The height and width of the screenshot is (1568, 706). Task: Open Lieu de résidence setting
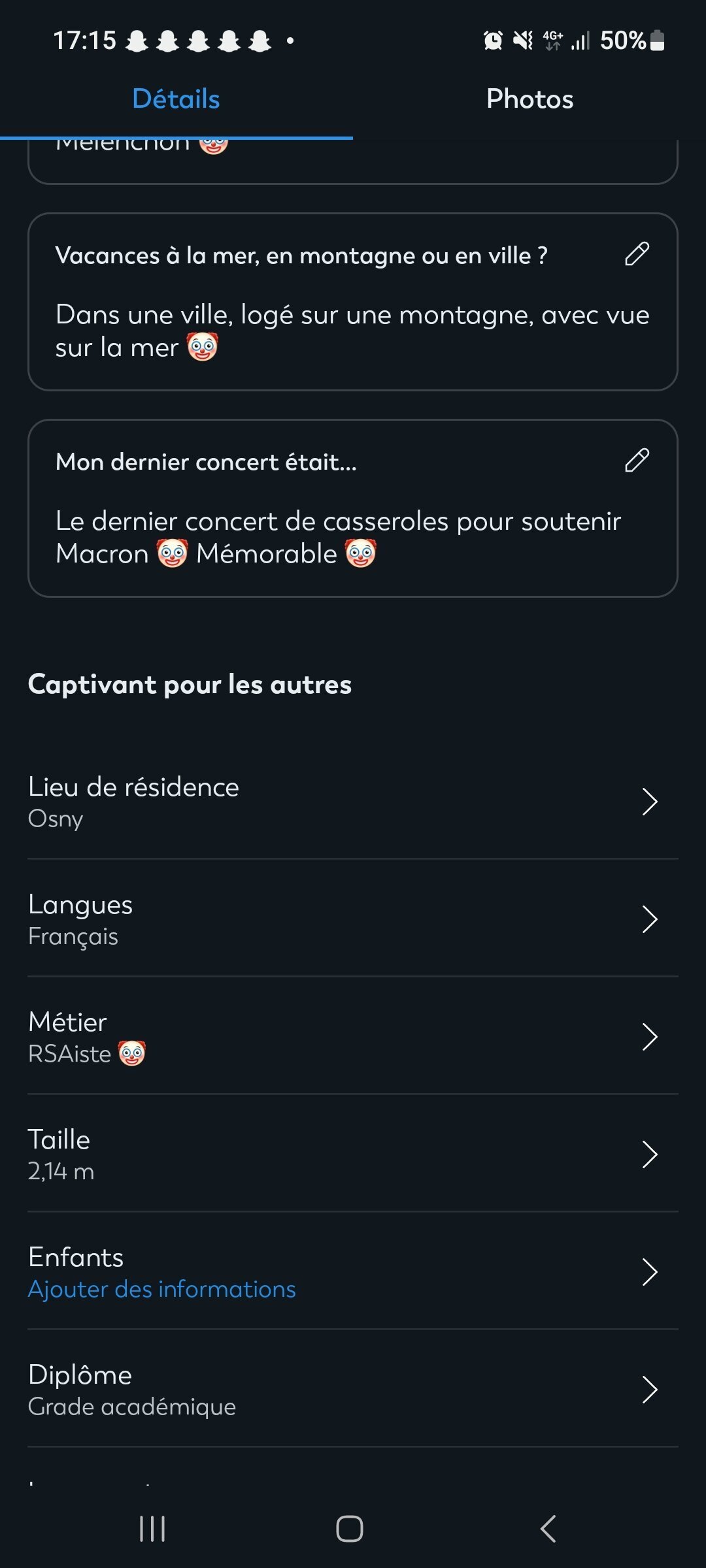[353, 802]
